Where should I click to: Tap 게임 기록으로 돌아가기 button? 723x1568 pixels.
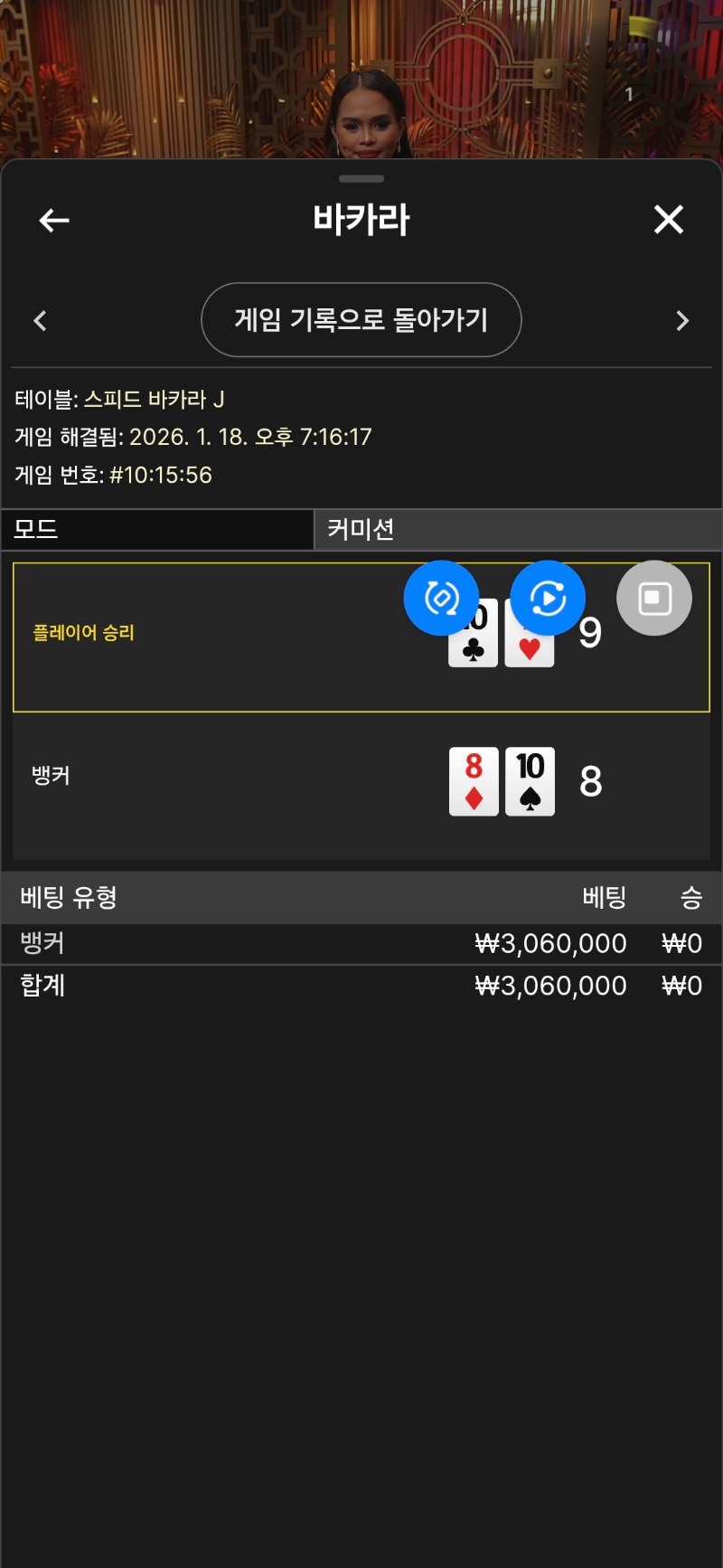tap(361, 320)
